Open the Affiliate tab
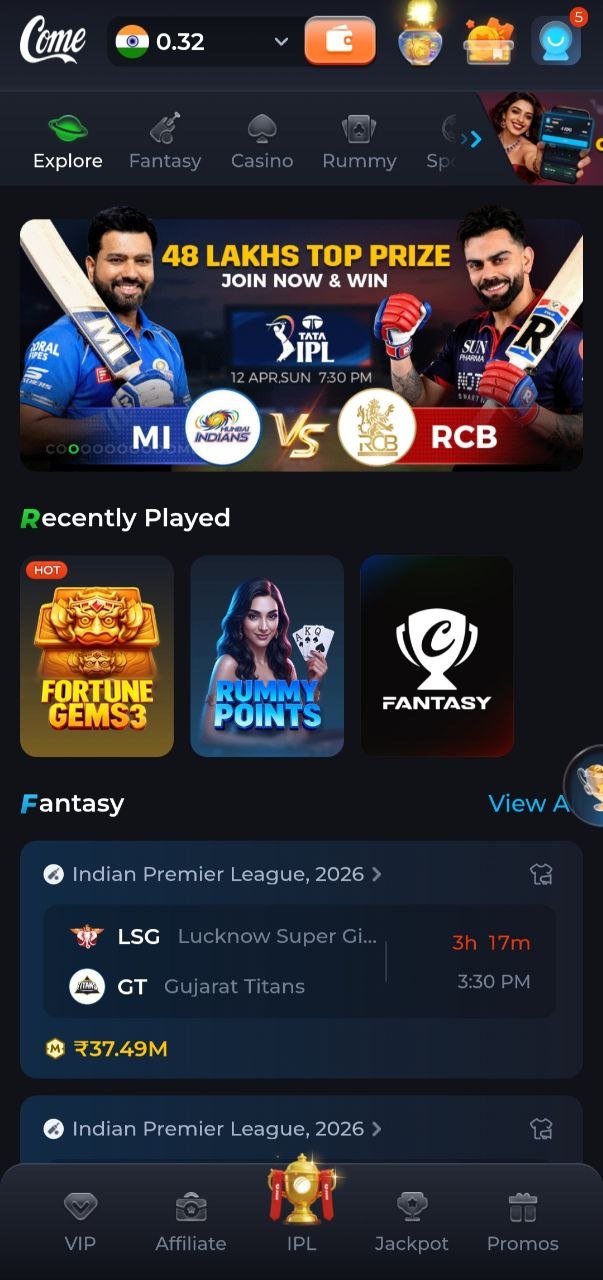Image resolution: width=603 pixels, height=1280 pixels. click(191, 1222)
